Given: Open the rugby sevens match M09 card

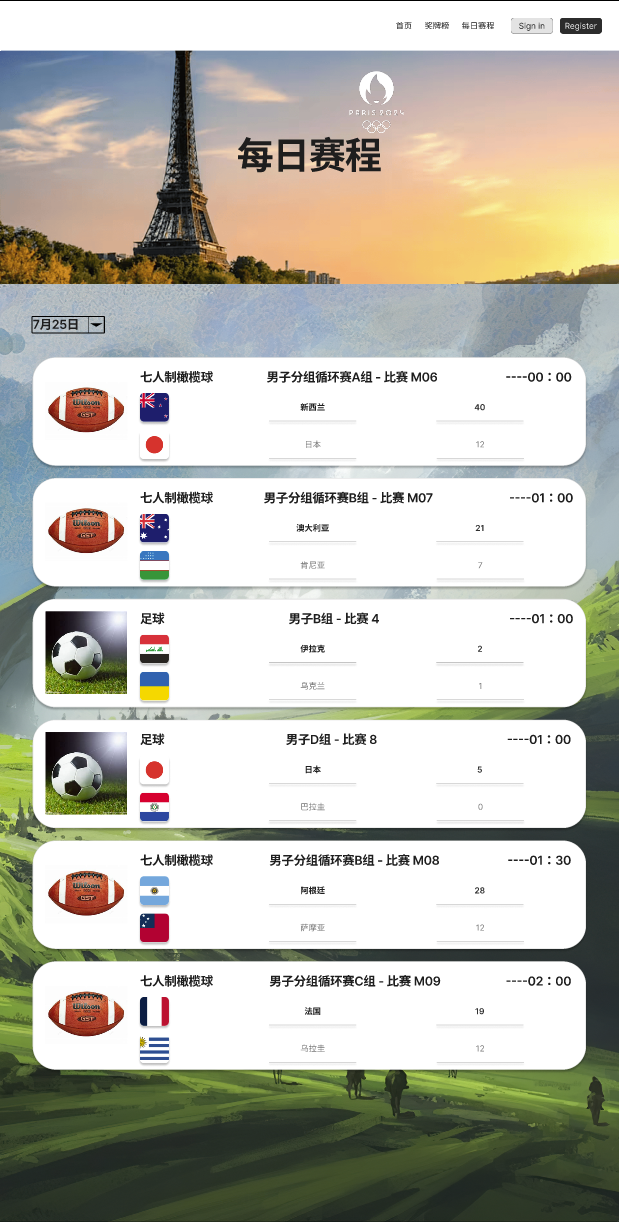Looking at the screenshot, I should tap(309, 1016).
